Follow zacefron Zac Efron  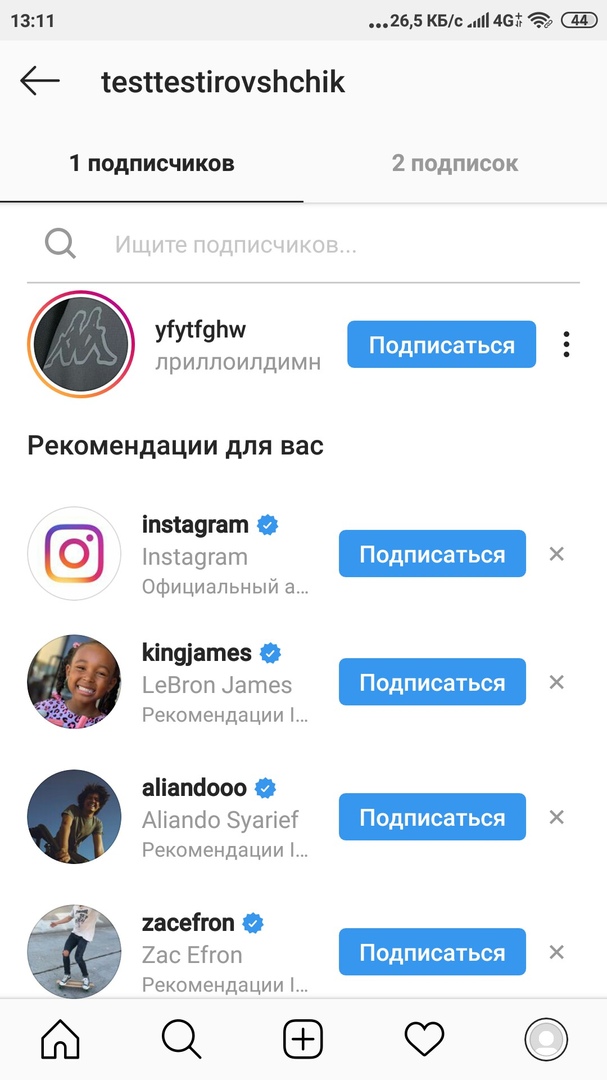[x=432, y=952]
